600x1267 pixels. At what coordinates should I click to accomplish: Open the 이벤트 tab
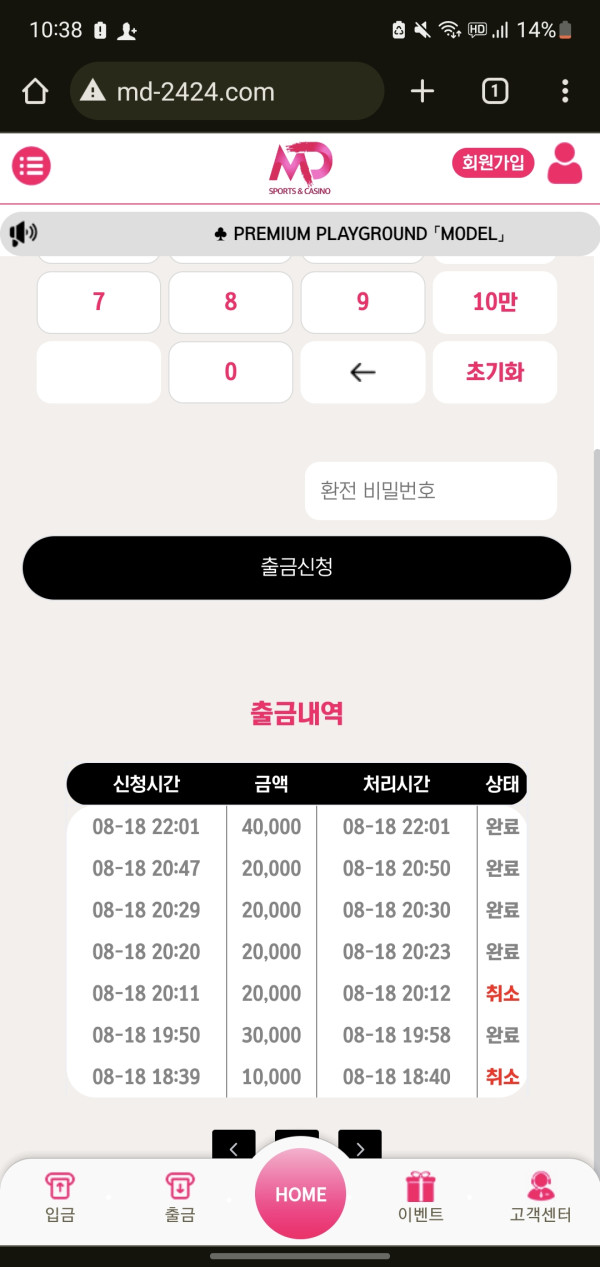(420, 1197)
